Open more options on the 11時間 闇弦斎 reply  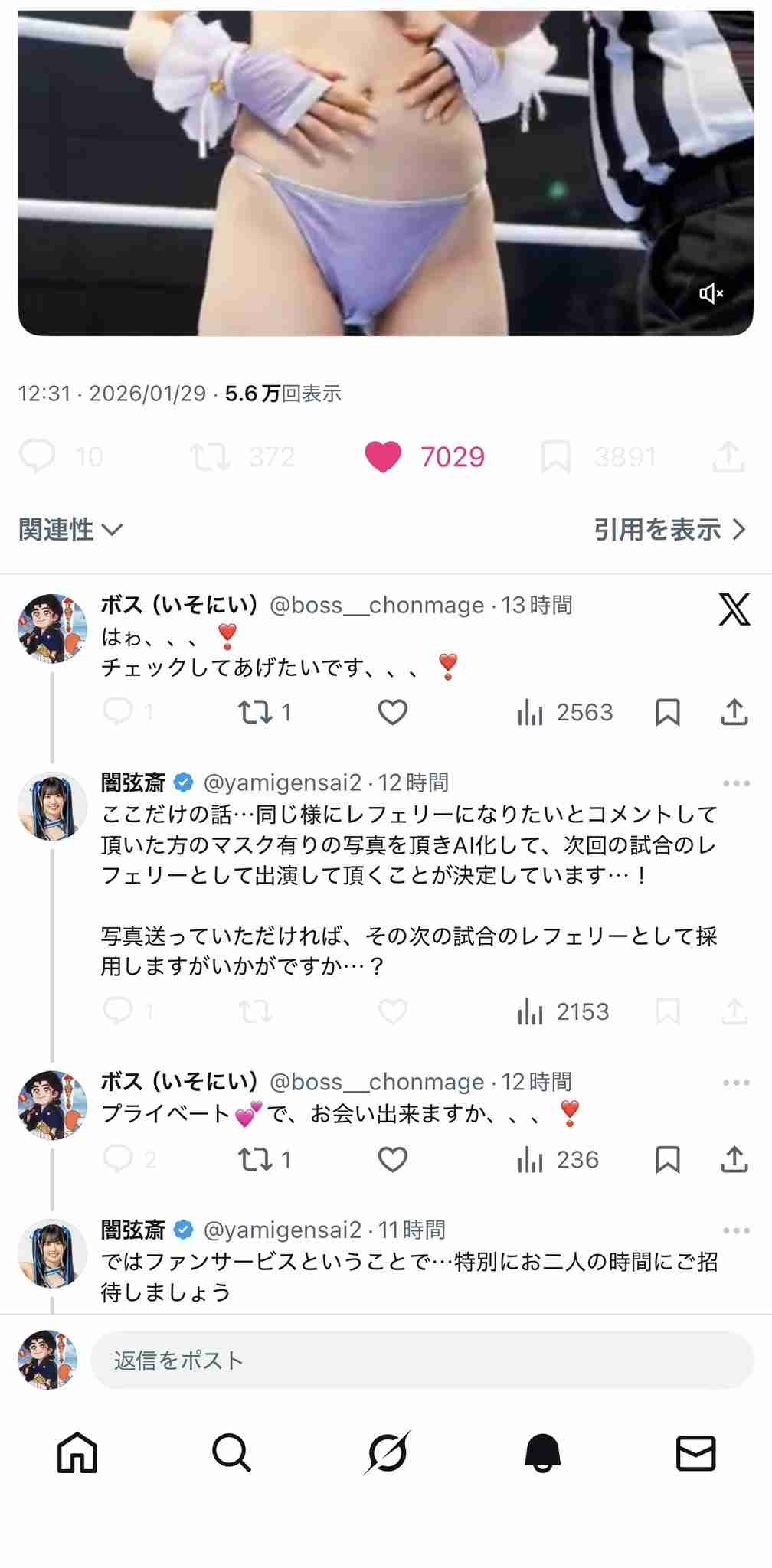[x=736, y=1230]
